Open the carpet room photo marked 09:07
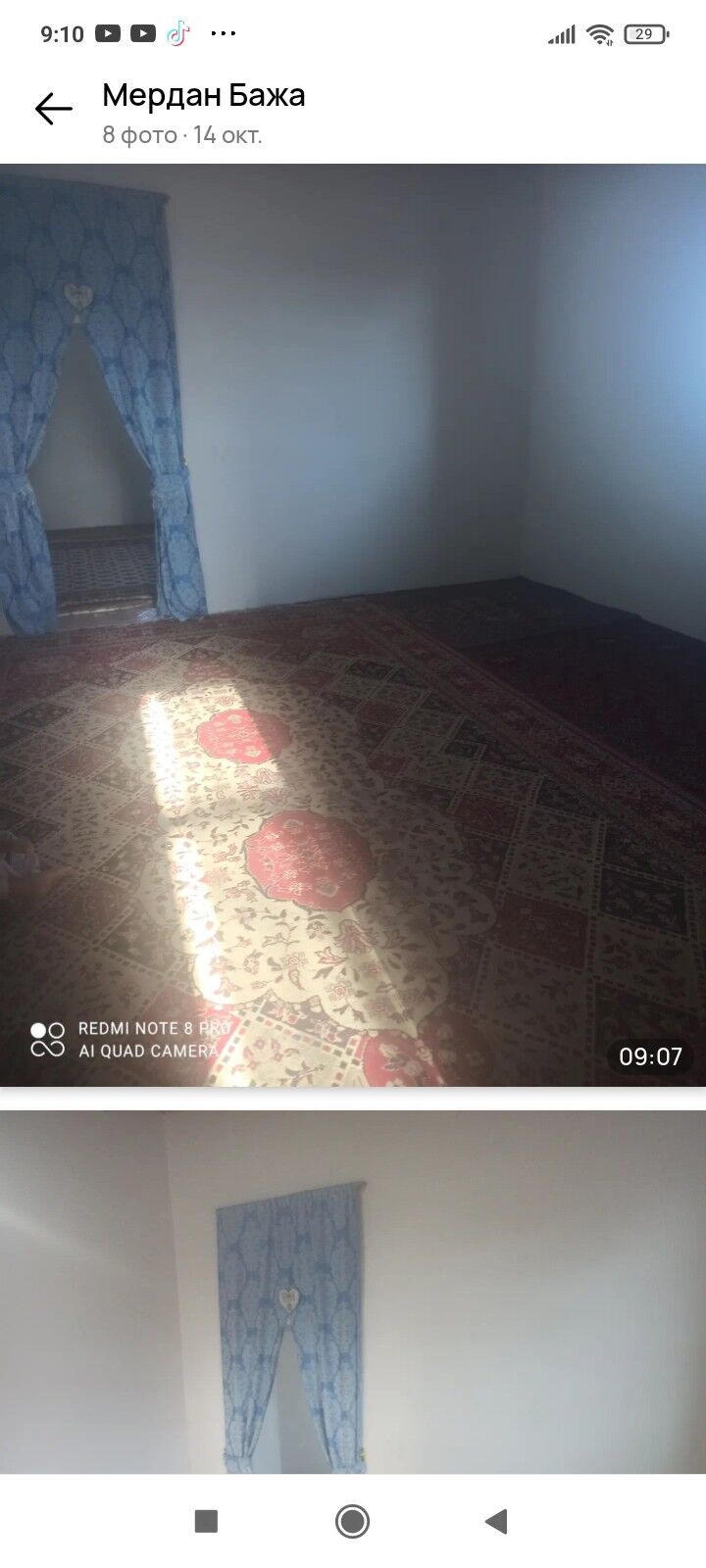The height and width of the screenshot is (1568, 706). (x=353, y=624)
